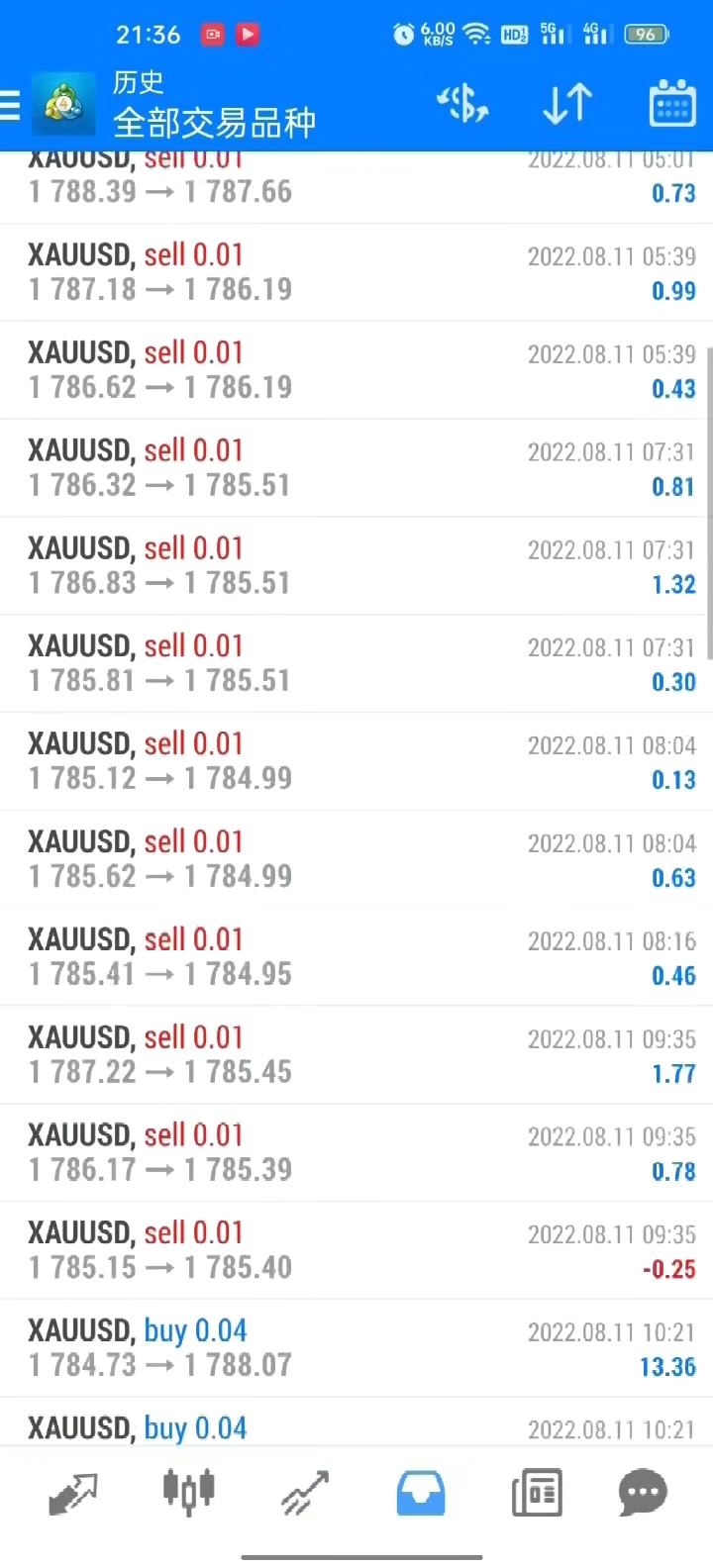This screenshot has width=713, height=1568.
Task: Switch to the News tab
Action: click(x=537, y=1493)
